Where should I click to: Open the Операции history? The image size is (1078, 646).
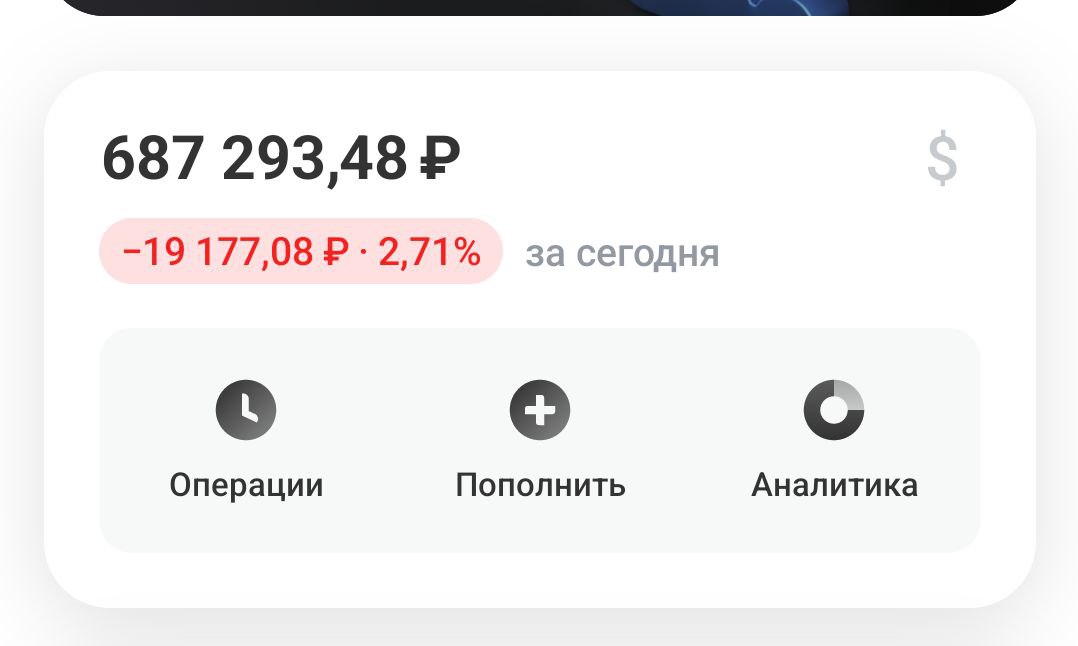pos(246,440)
